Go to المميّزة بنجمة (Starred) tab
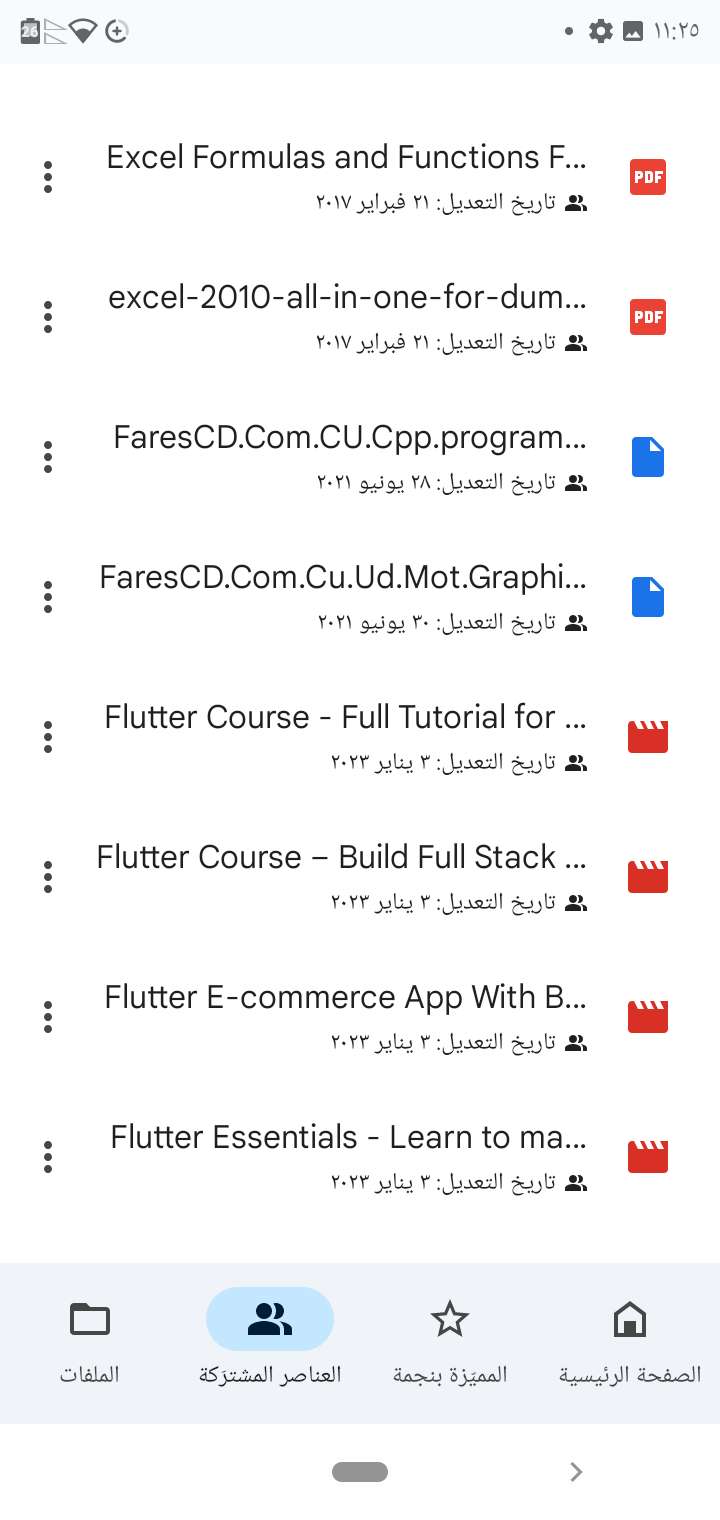Viewport: 720px width, 1520px height. pos(450,1343)
